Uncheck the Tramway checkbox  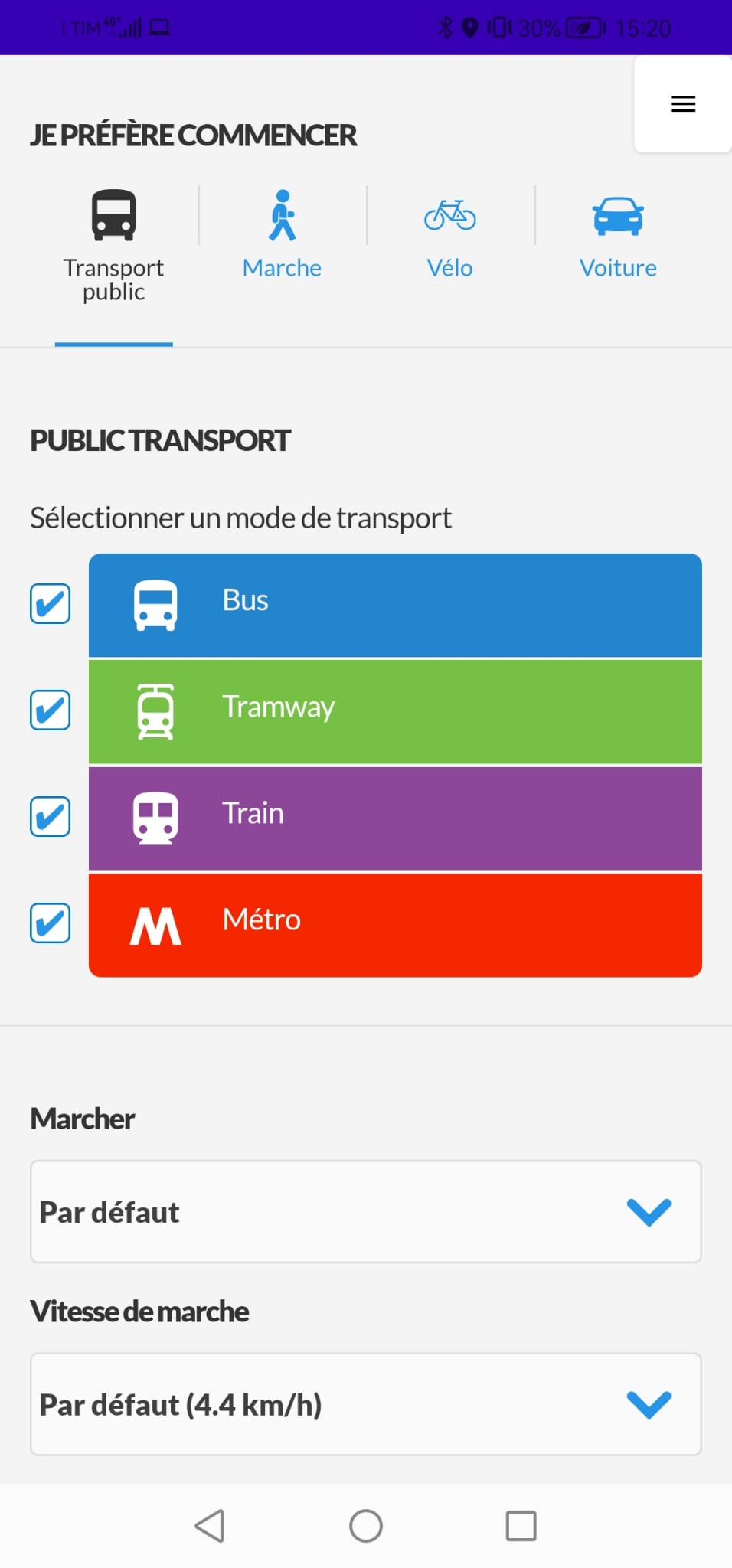(51, 710)
